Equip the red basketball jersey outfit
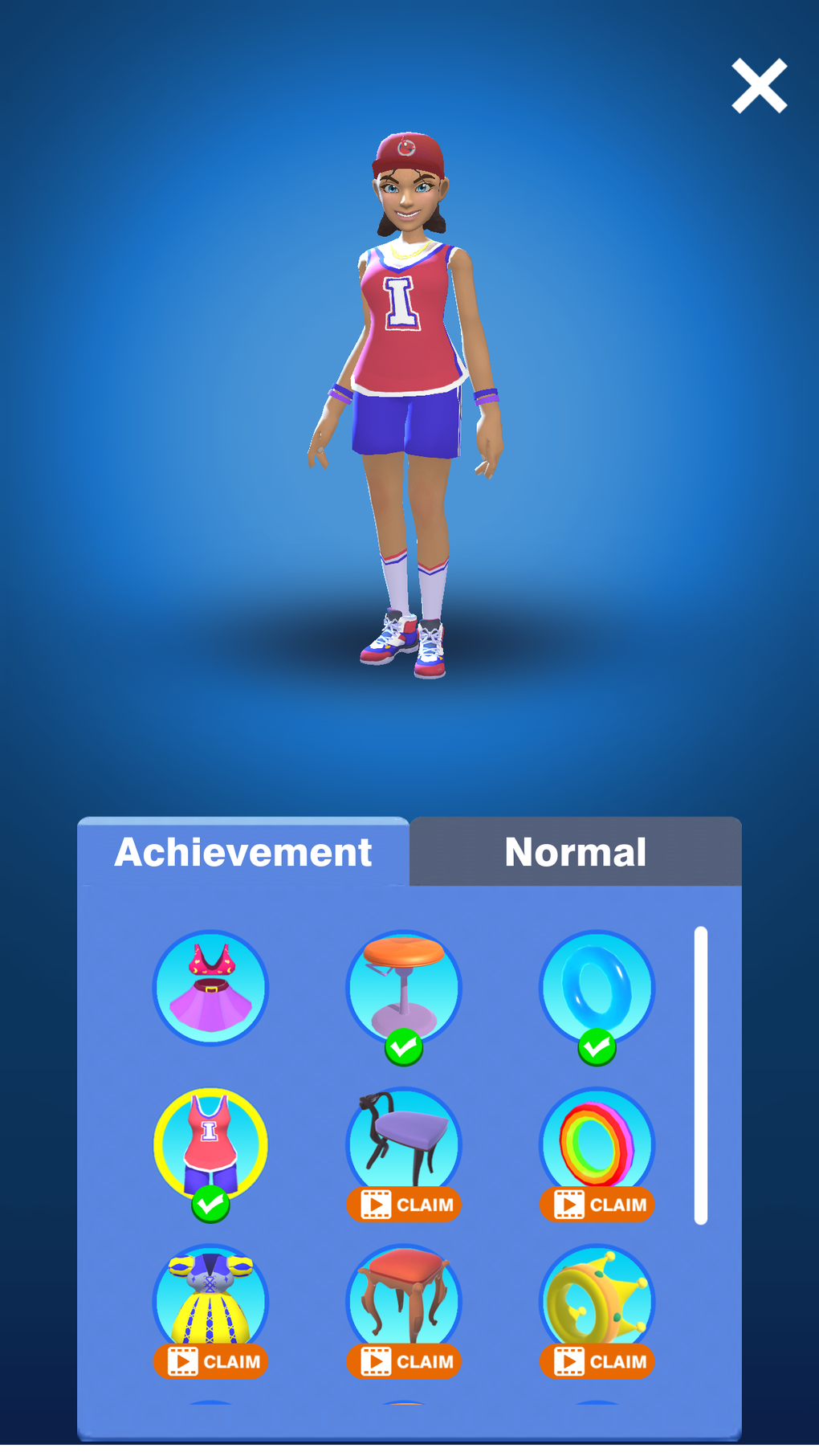 click(210, 1145)
